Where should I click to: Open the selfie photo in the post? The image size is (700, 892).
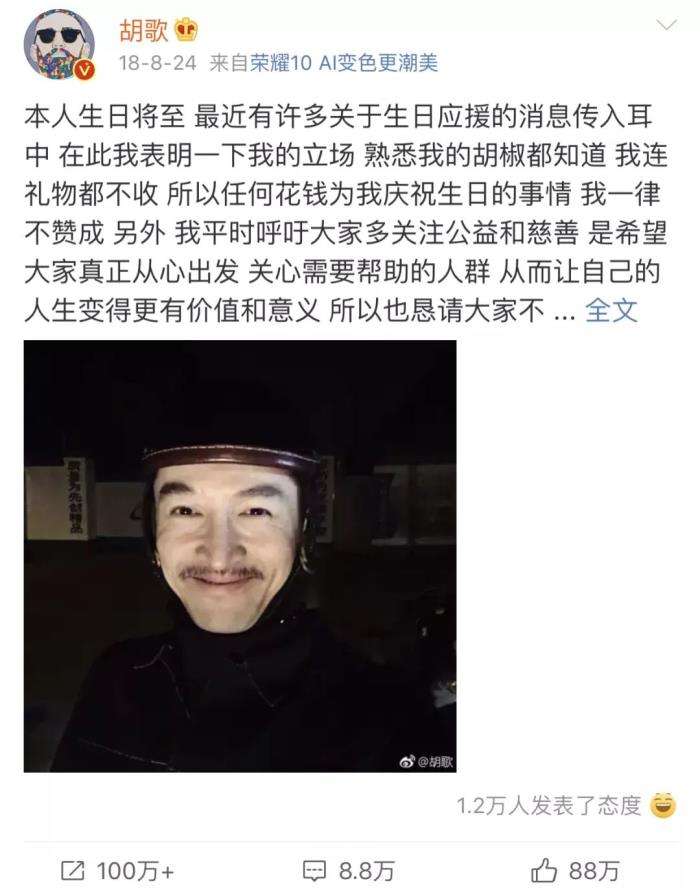(x=240, y=556)
